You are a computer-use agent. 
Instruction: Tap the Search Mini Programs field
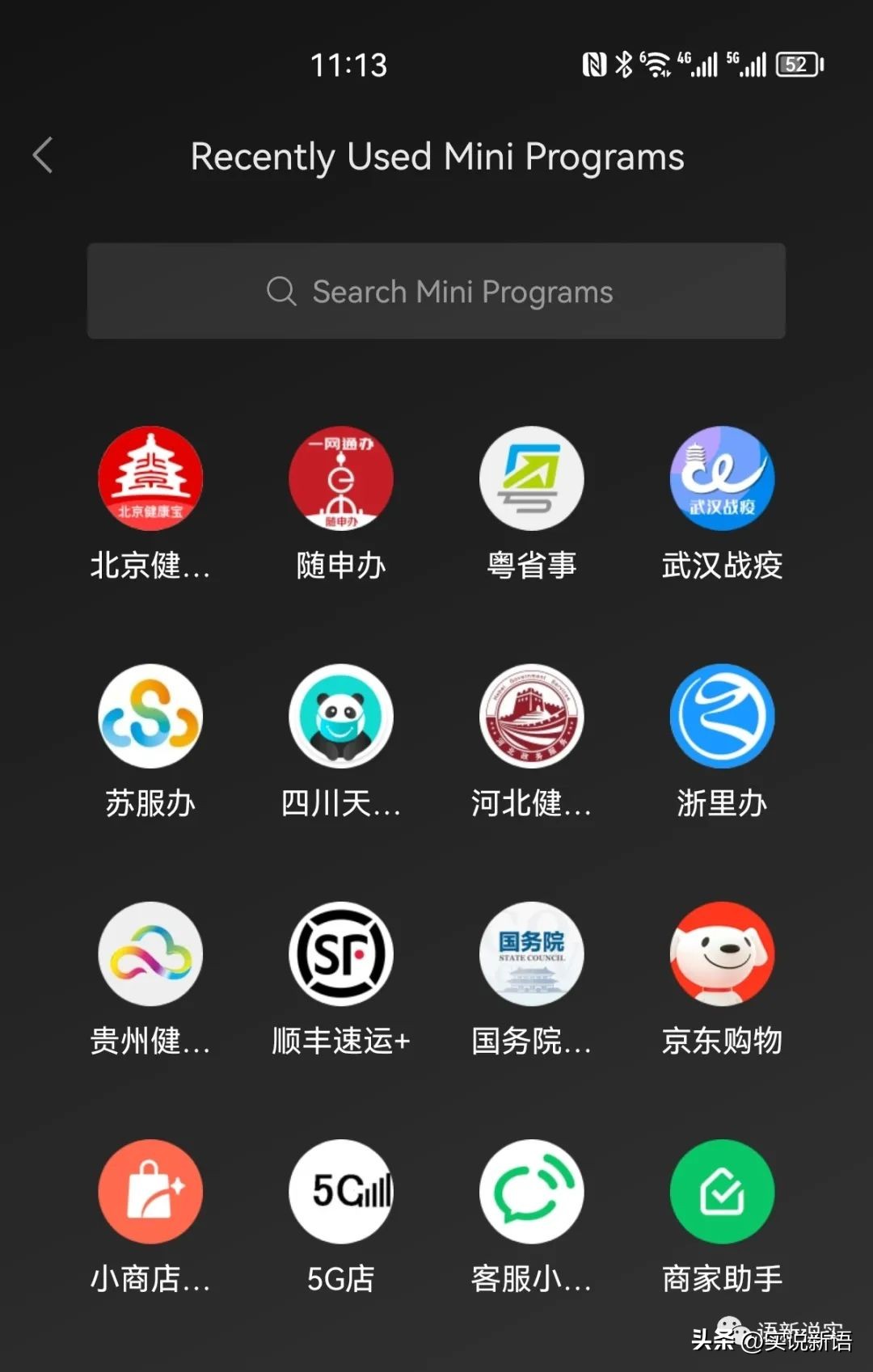[436, 291]
